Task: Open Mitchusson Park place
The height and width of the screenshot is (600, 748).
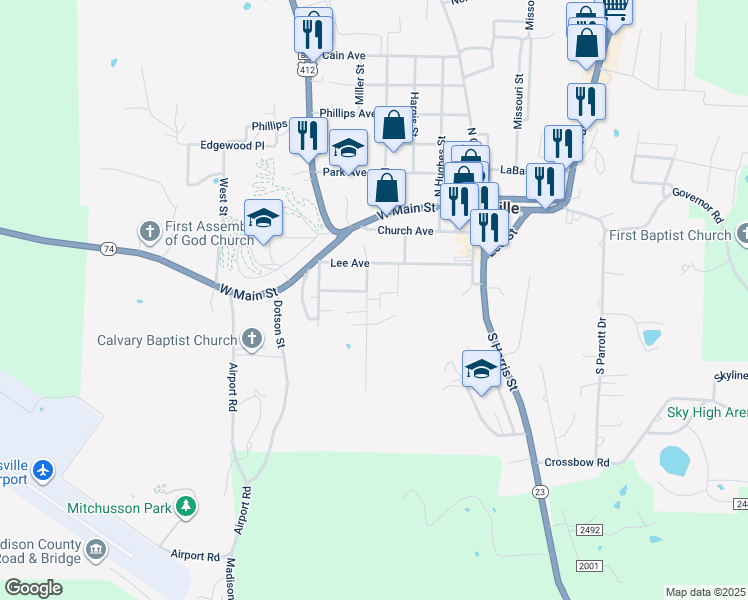Action: [185, 508]
